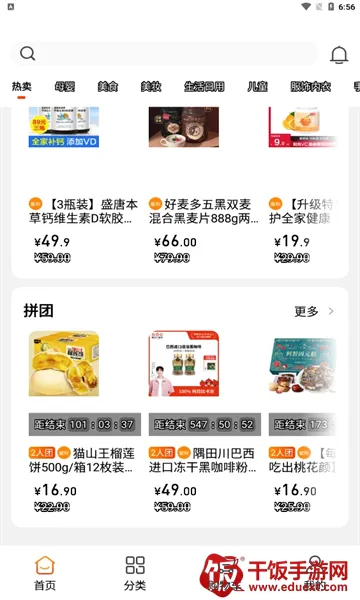This screenshot has height=600, width=360.
Task: Switch to the 分类 categories tab
Action: click(135, 573)
